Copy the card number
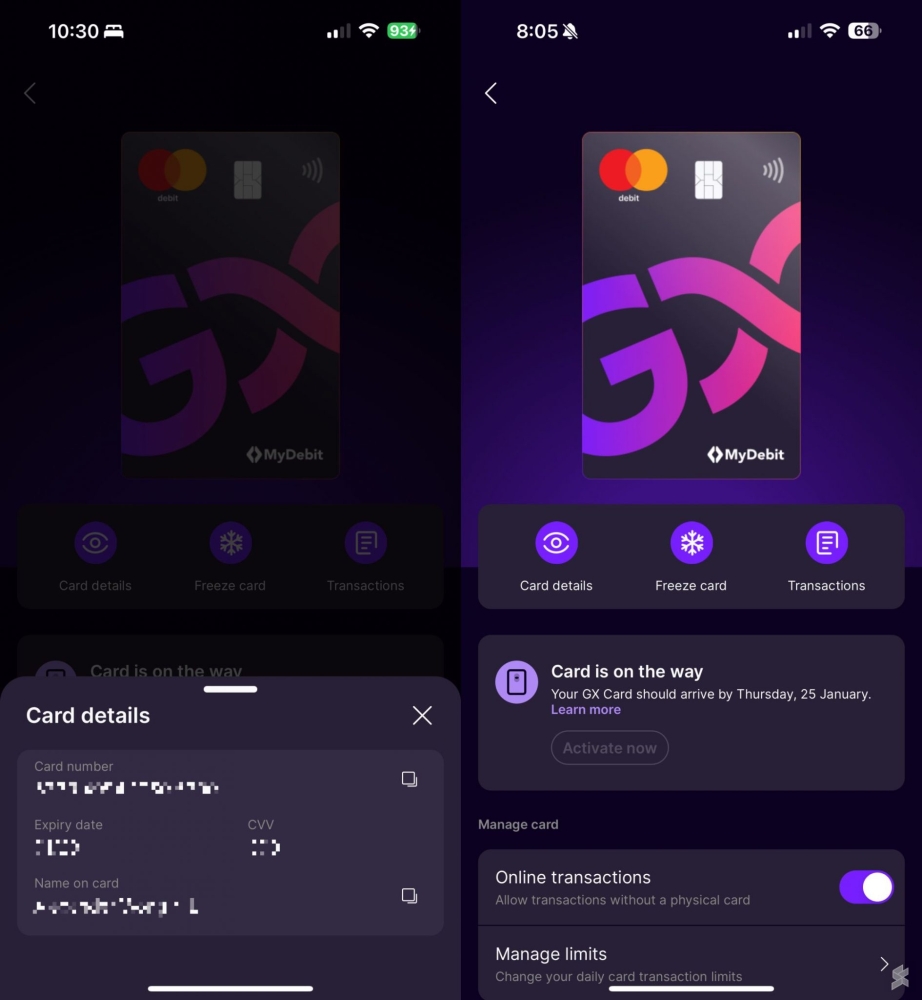Viewport: 922px width, 1000px height. [x=409, y=779]
